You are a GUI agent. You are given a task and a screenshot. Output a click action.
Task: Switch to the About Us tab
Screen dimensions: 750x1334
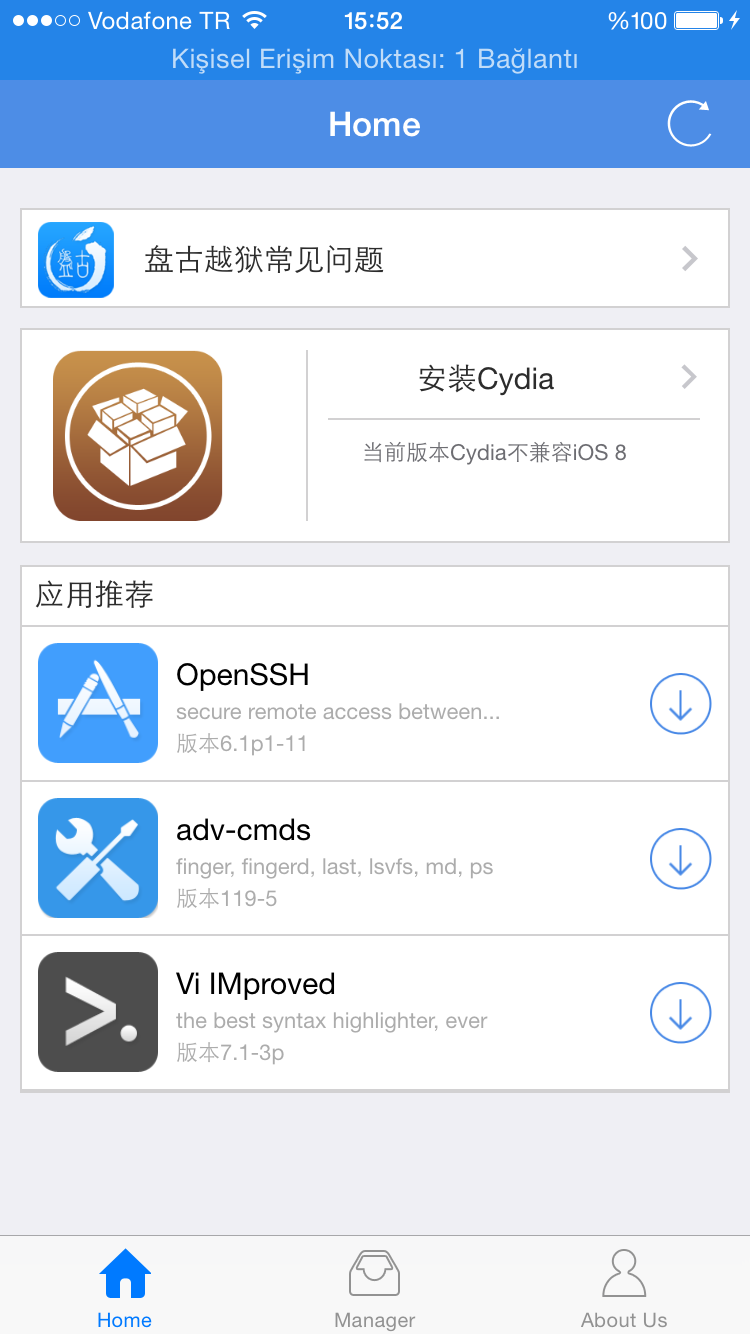[624, 1288]
